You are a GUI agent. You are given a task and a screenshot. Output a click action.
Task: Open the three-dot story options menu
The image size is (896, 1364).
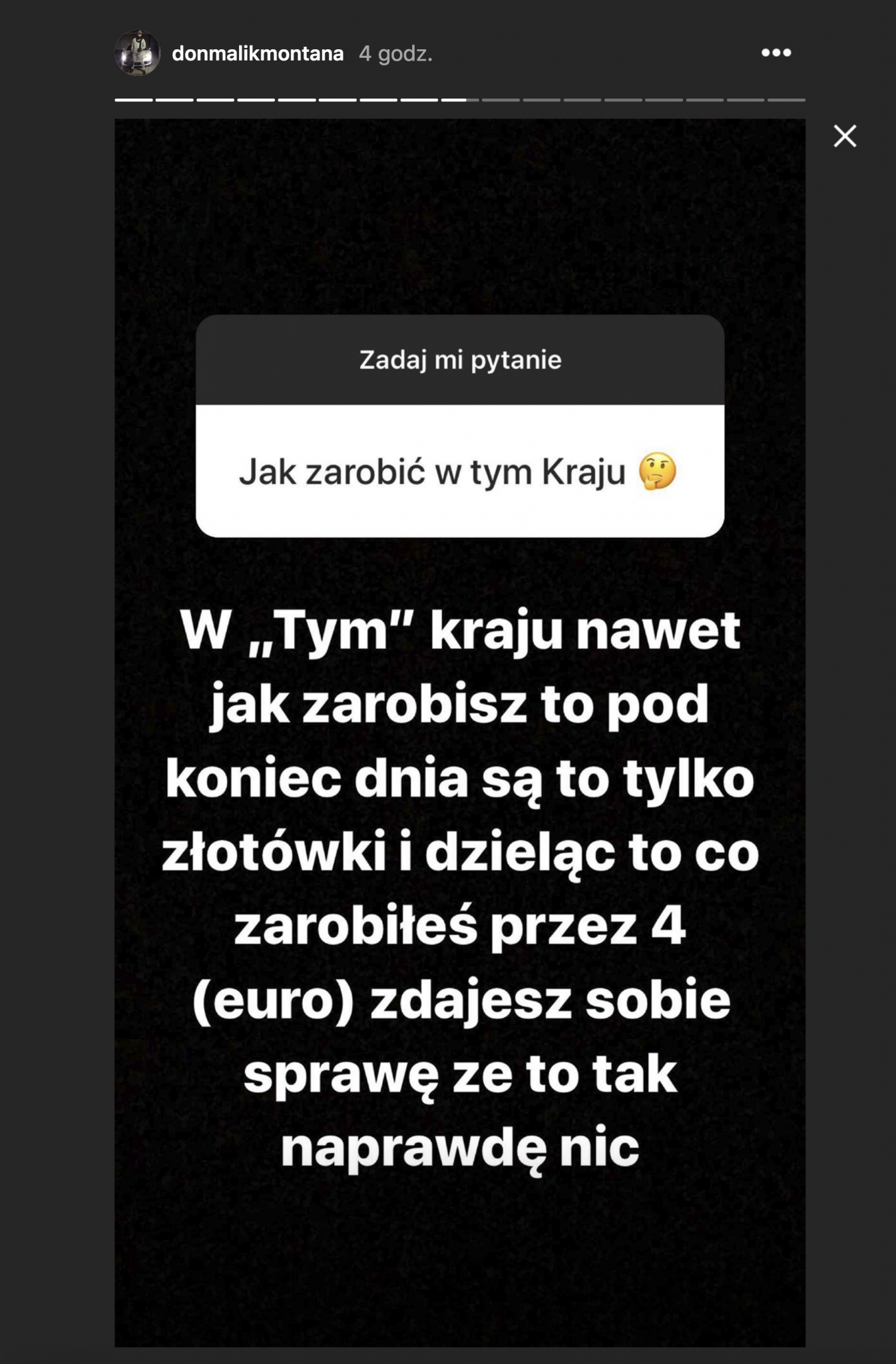[x=776, y=53]
